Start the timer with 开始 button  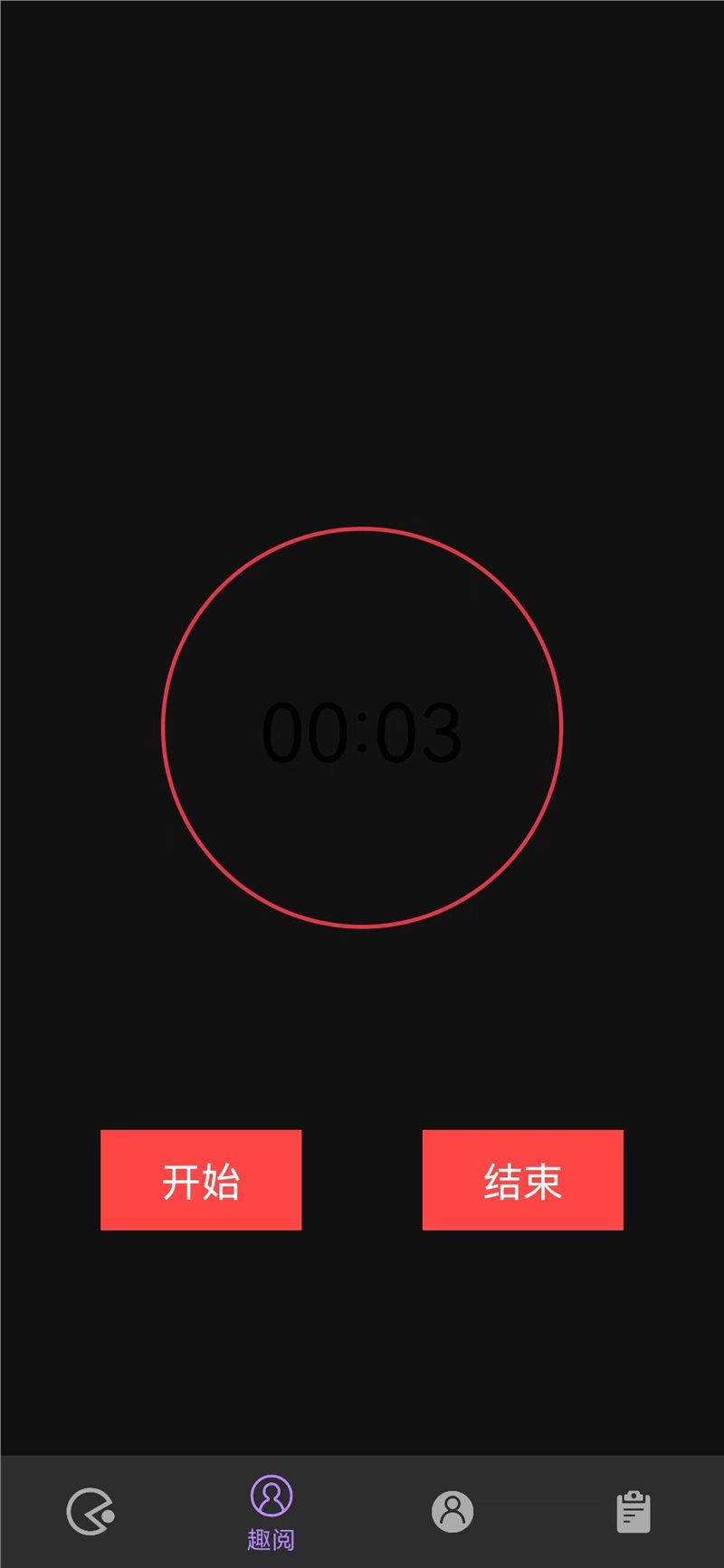(x=201, y=1180)
